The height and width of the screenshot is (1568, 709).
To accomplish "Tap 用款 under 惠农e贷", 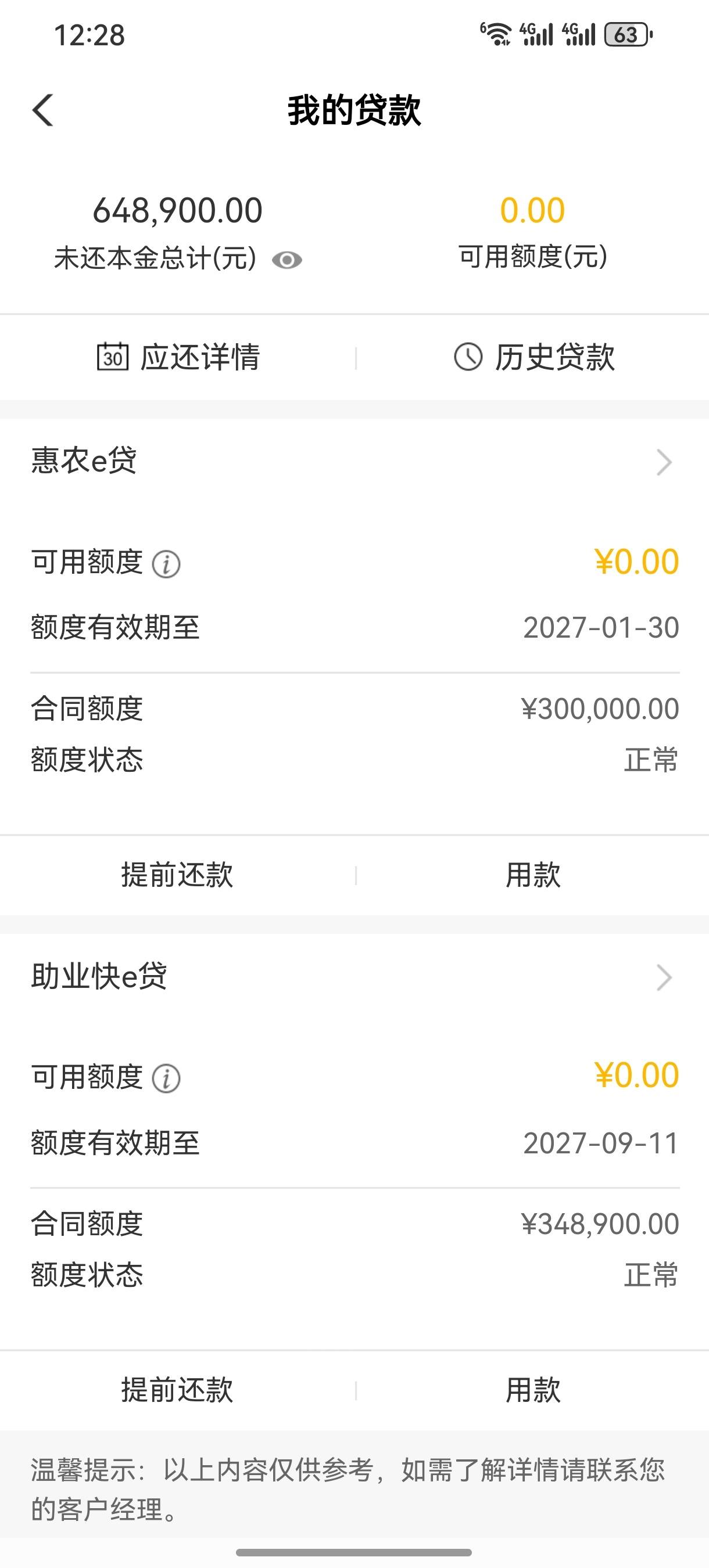I will [533, 875].
